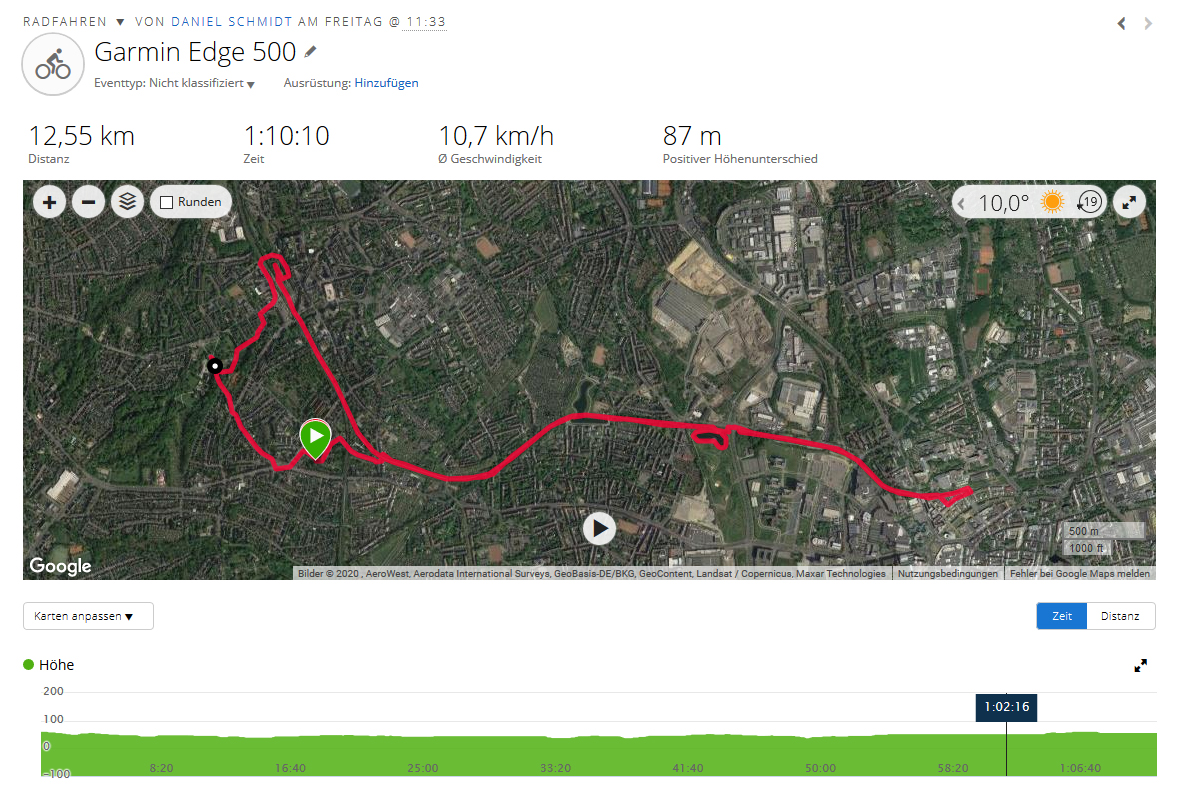
Task: Switch chart axis to Distanz
Action: [x=1120, y=616]
